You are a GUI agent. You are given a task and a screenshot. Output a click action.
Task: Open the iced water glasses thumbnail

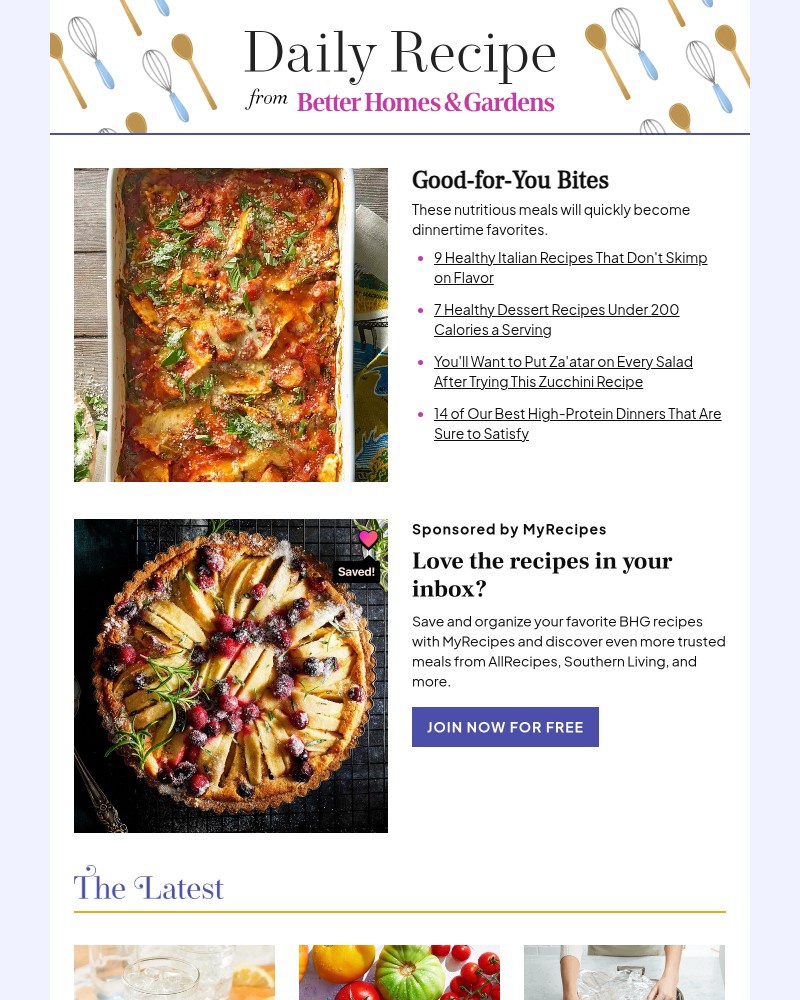174,972
